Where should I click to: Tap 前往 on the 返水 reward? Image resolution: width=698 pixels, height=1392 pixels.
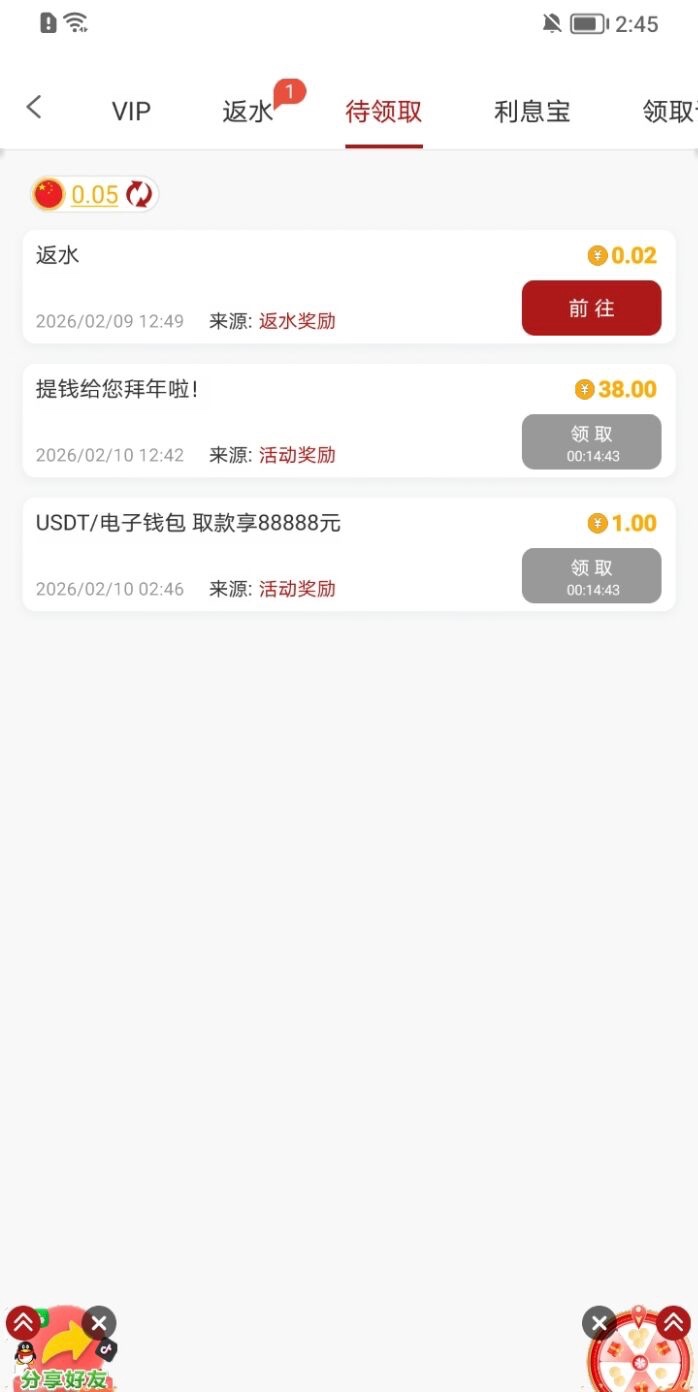pyautogui.click(x=591, y=308)
